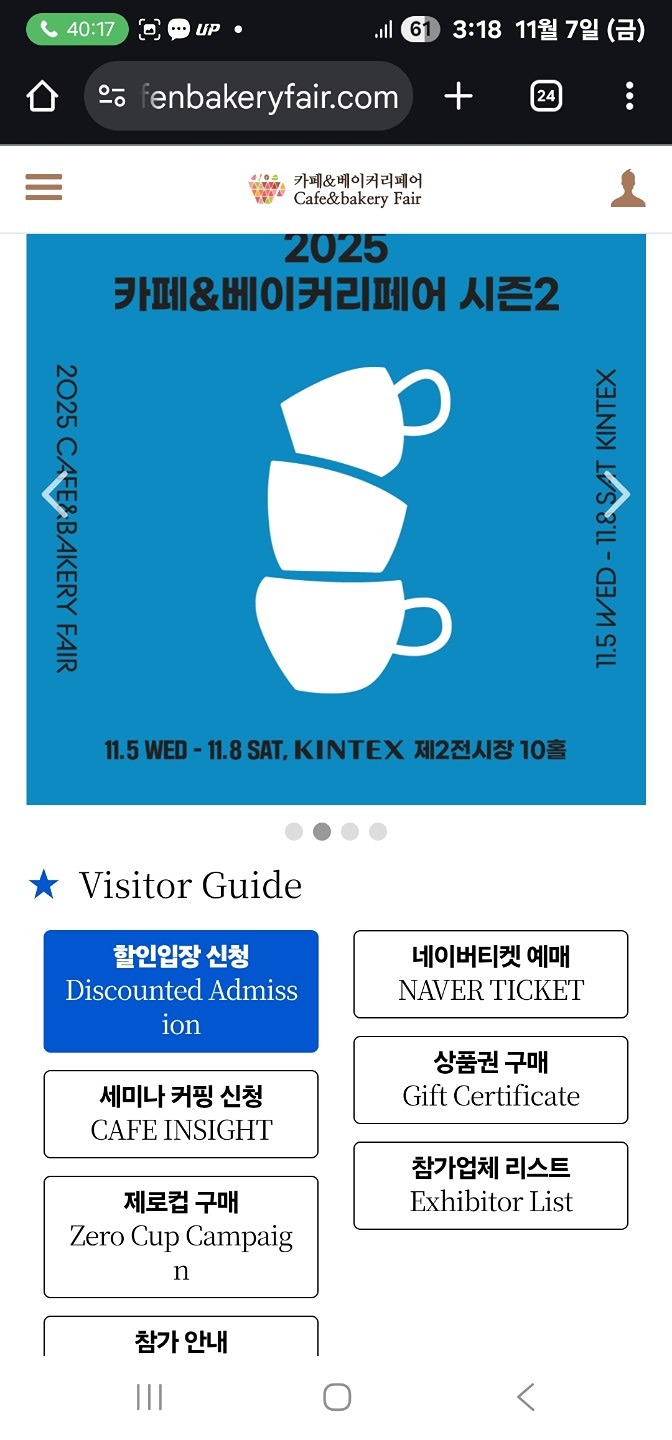Screen dimensions: 672x1440
Task: Open a new browser tab
Action: click(x=458, y=96)
